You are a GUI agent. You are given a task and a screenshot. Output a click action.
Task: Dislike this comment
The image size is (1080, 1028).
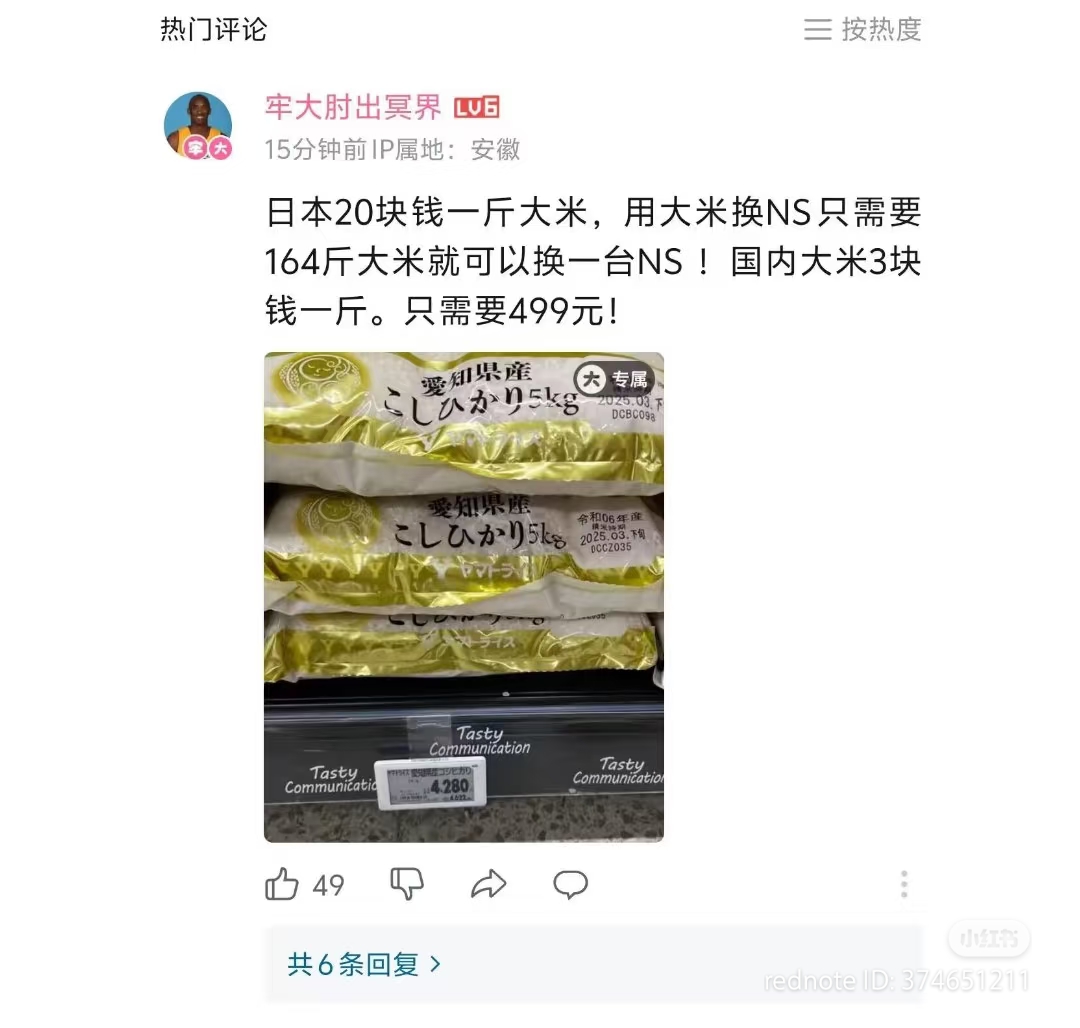pos(407,884)
